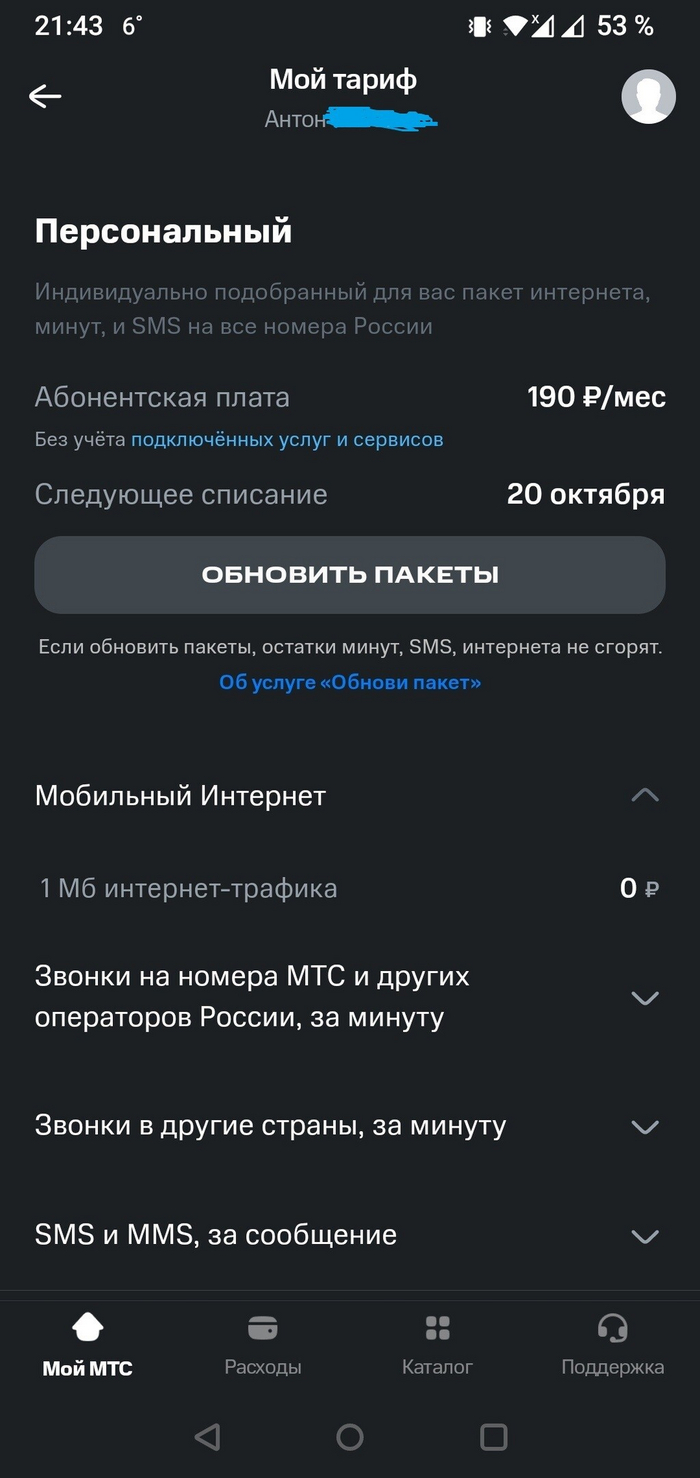Viewport: 700px width, 1478px height.
Task: Open the «Об услуге Обнови пакет» link
Action: tap(350, 683)
